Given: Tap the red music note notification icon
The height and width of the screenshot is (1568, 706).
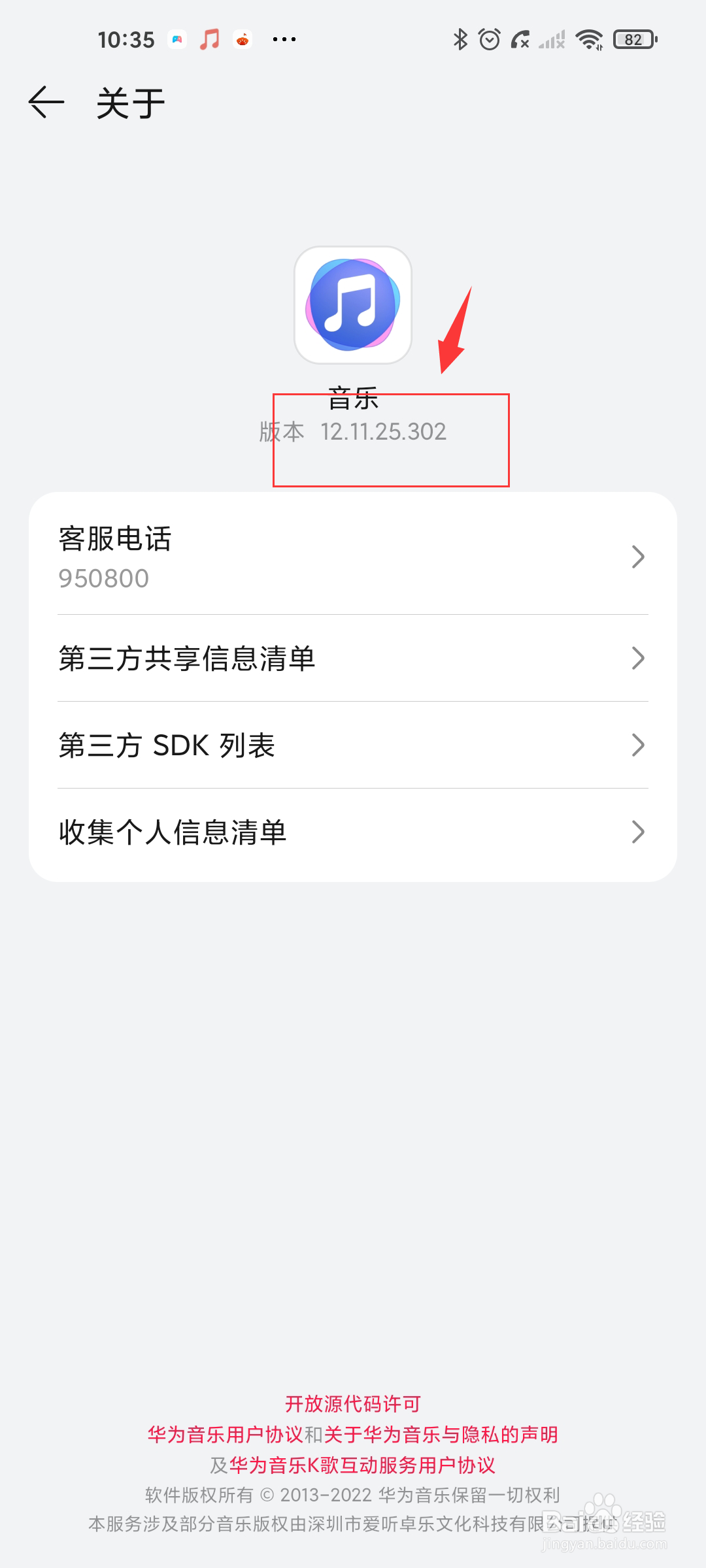Looking at the screenshot, I should click(208, 39).
